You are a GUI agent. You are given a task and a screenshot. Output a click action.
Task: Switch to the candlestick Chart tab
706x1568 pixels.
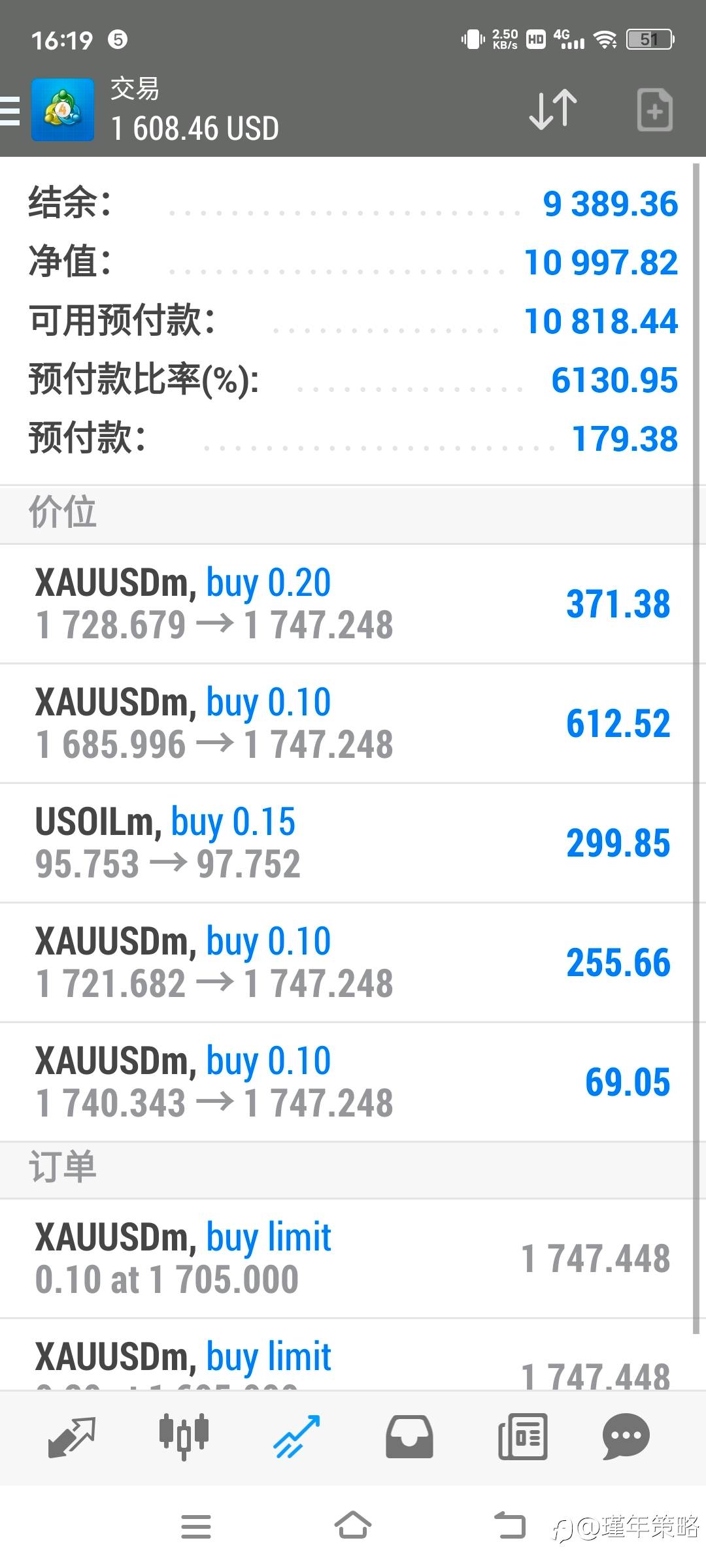tap(184, 1437)
